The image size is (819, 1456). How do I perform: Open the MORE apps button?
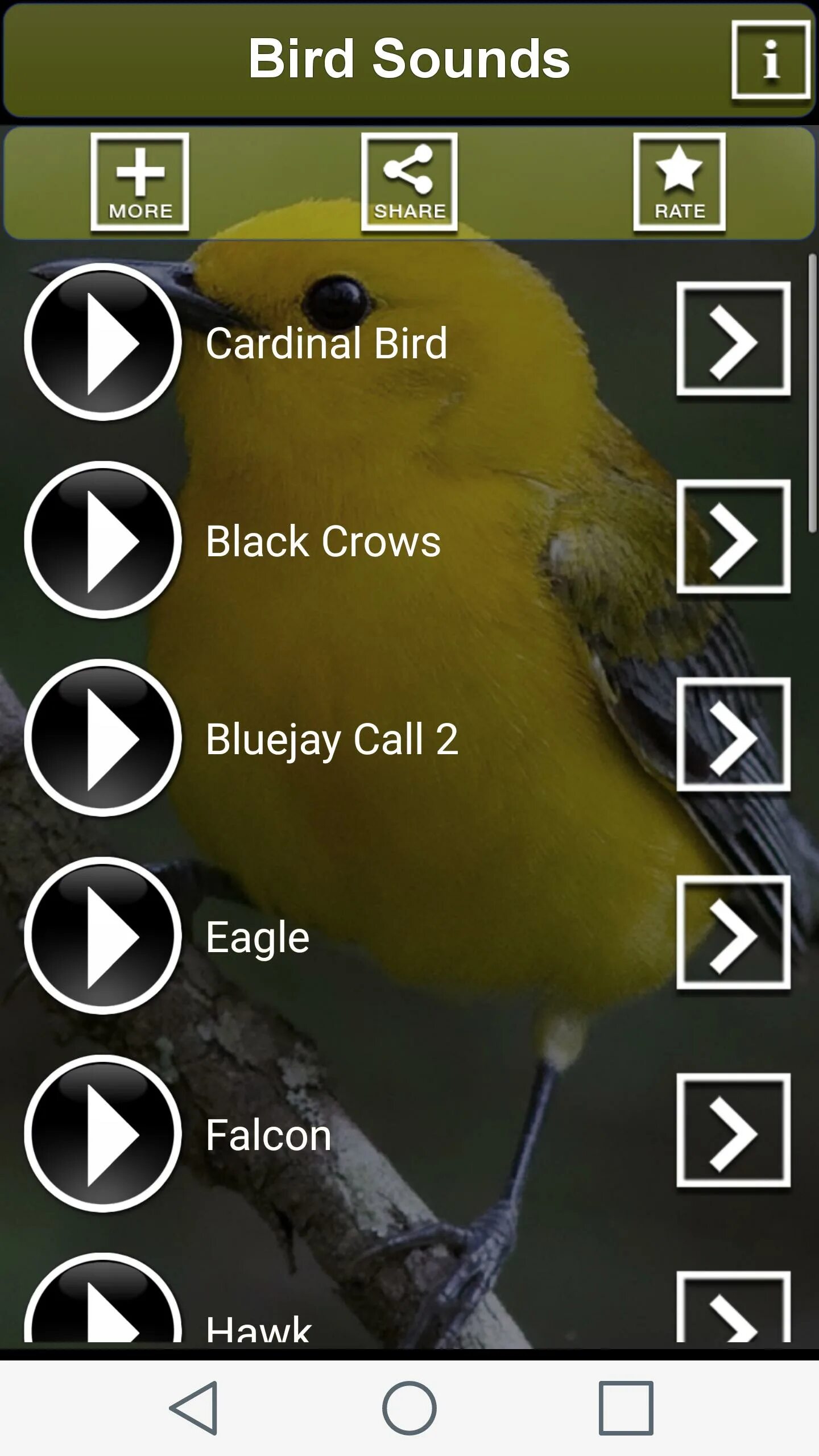140,182
